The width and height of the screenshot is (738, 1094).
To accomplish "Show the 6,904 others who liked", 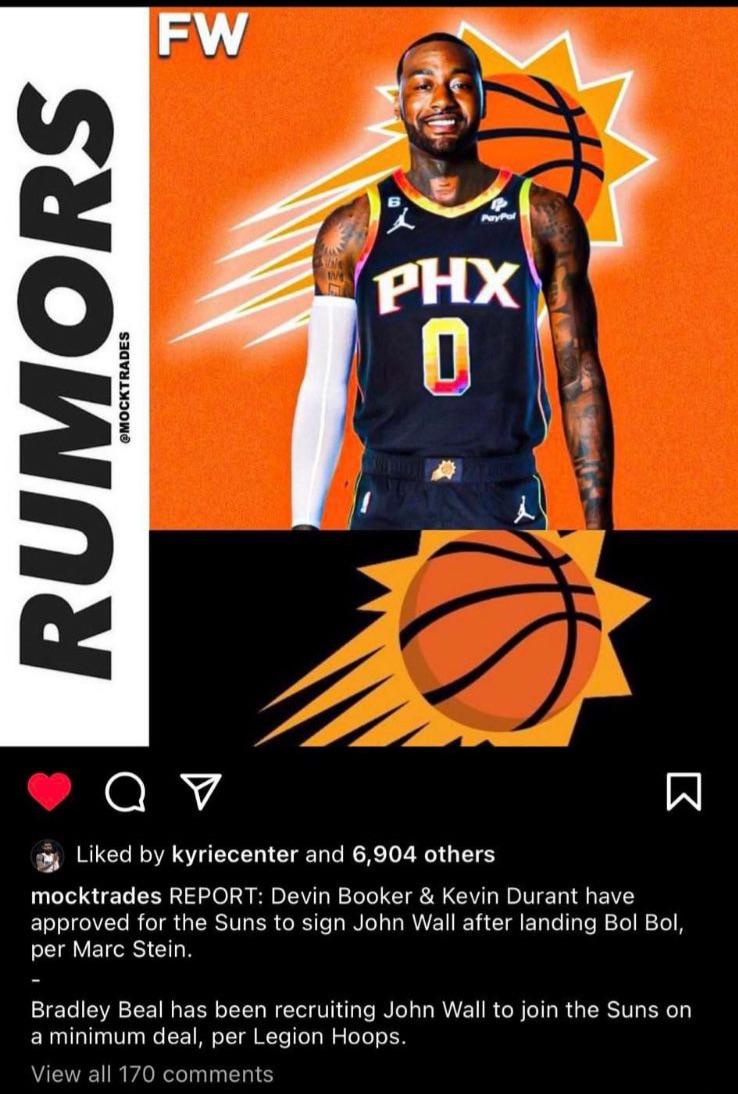I will click(x=423, y=854).
